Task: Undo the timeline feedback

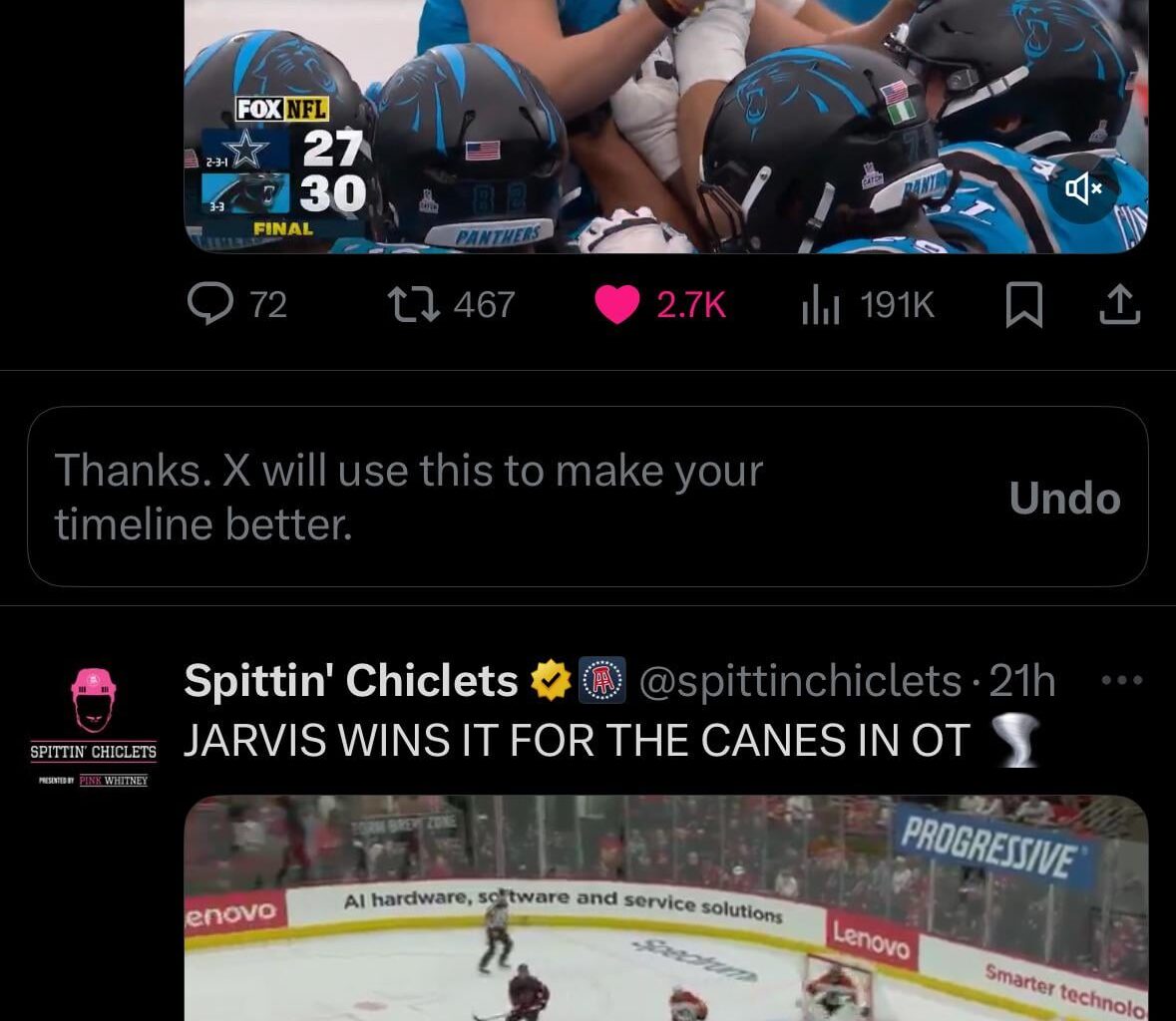Action: coord(1064,498)
